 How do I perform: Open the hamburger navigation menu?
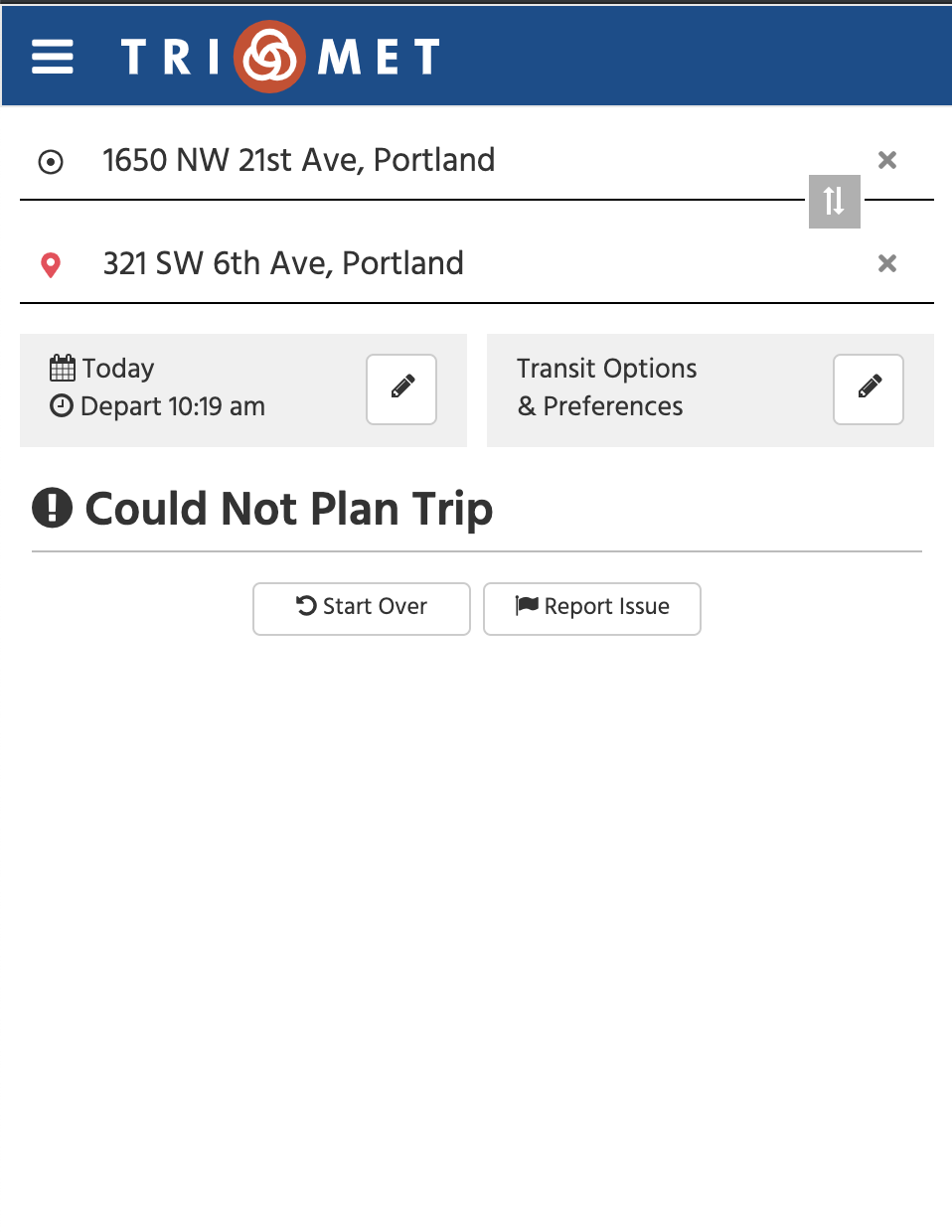click(53, 57)
